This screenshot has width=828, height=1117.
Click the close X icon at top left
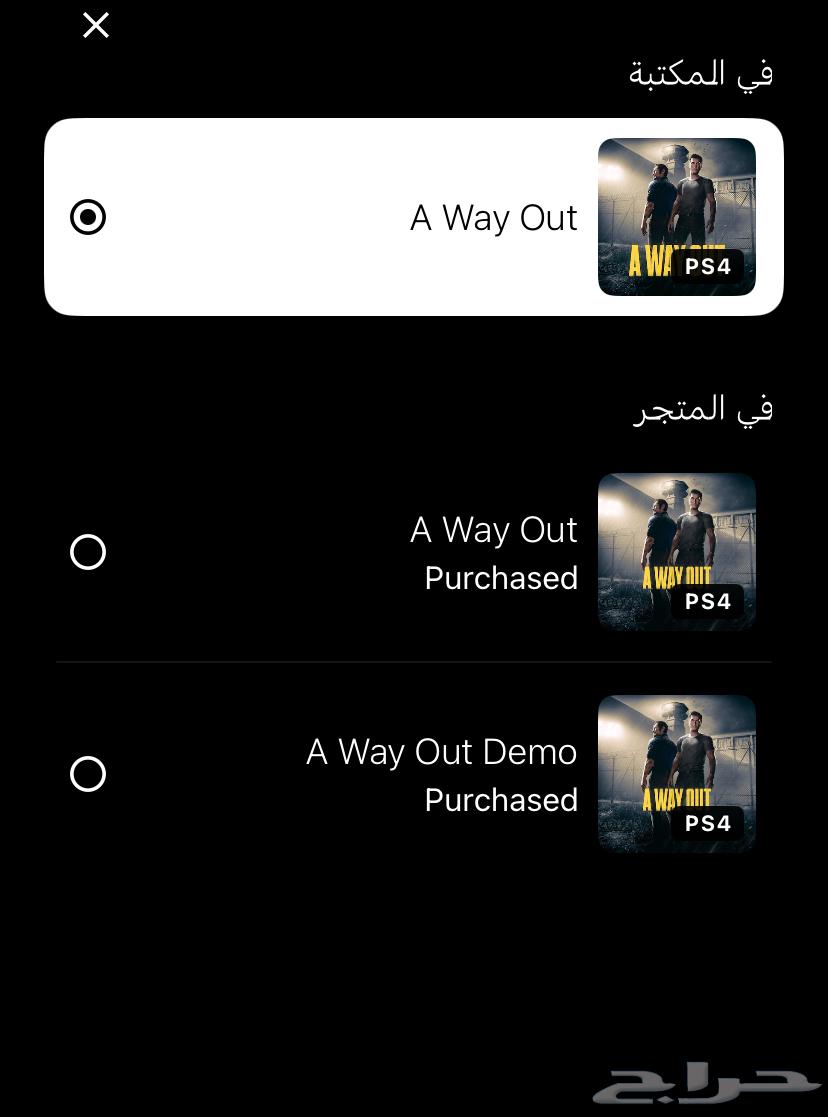pos(95,25)
